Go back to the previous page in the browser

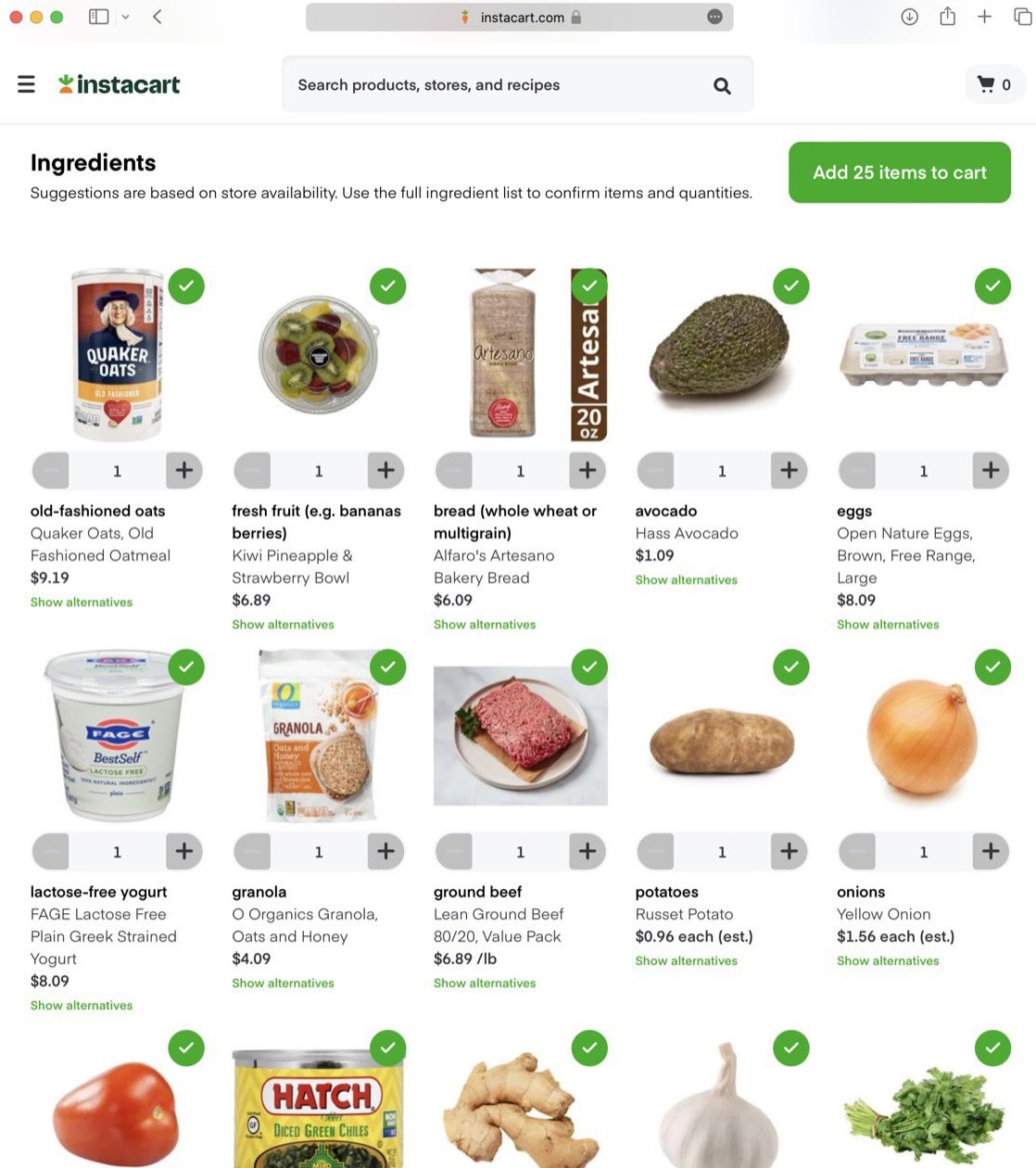158,17
